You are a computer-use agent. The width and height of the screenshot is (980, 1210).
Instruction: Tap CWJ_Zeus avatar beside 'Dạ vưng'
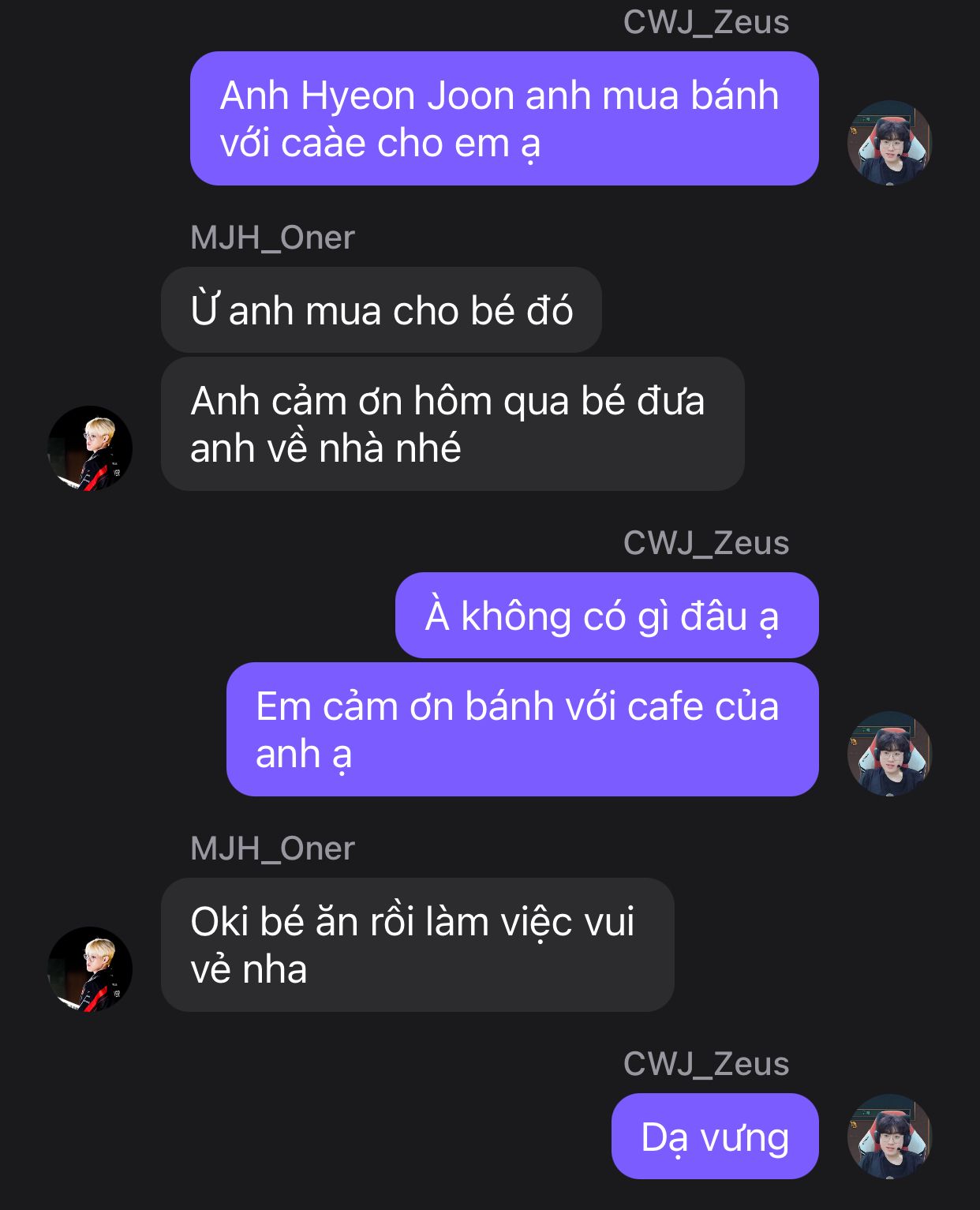tap(889, 1137)
